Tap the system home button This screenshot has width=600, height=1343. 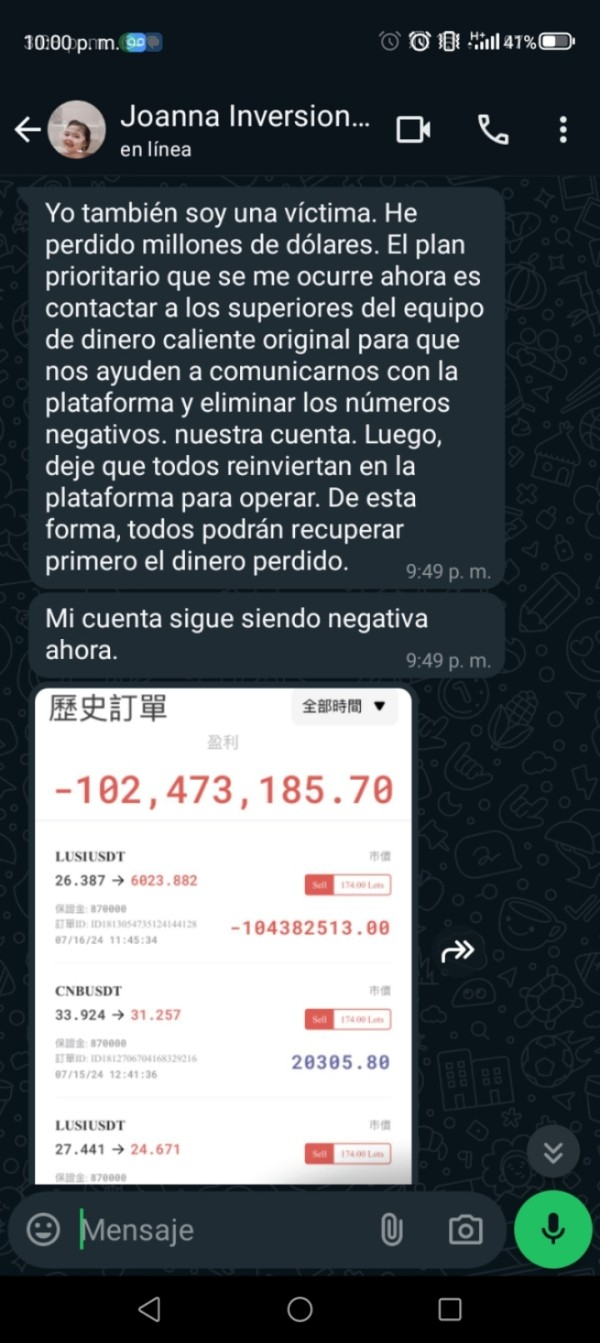(x=300, y=1309)
